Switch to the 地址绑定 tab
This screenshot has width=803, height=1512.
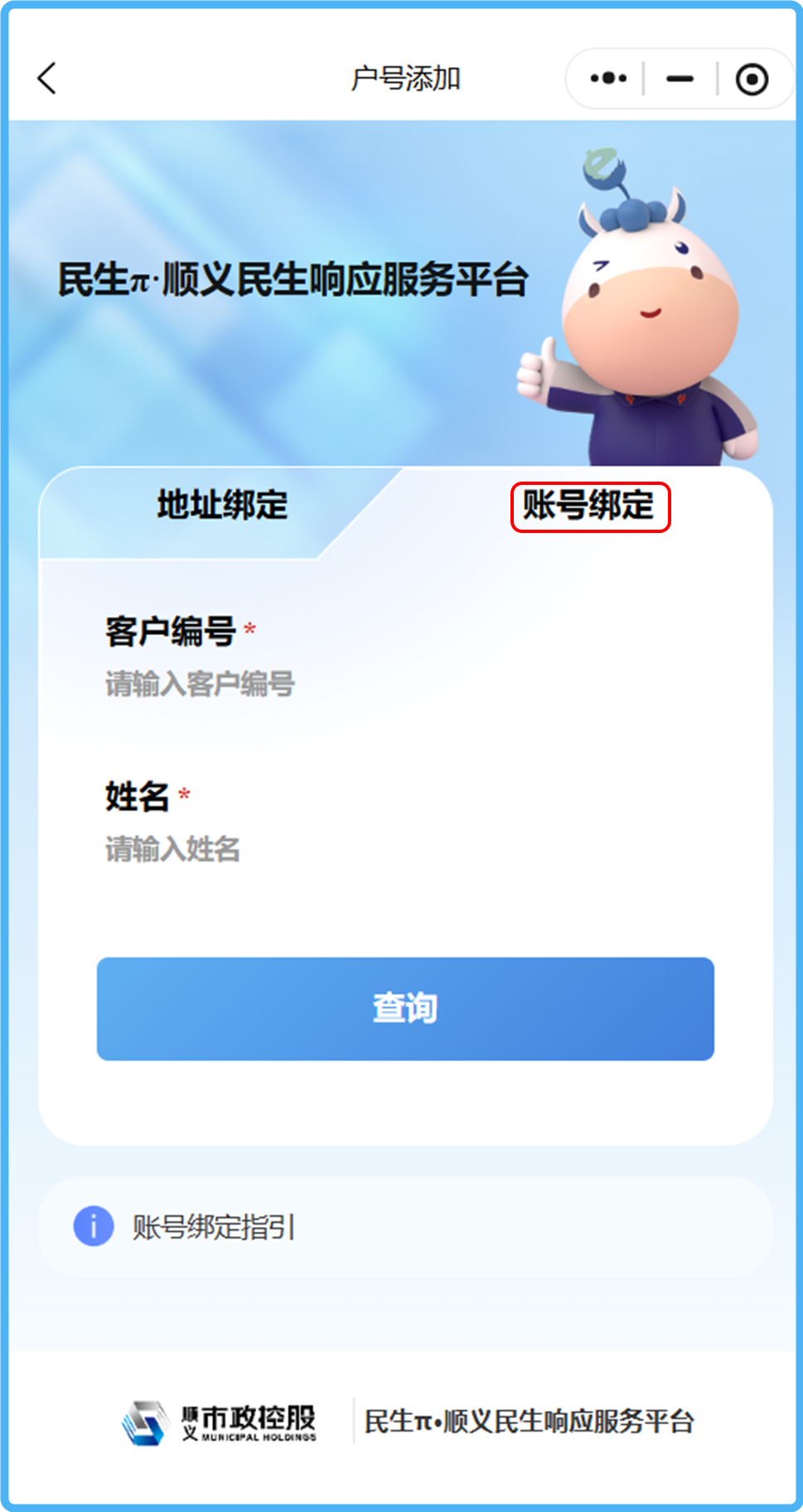pyautogui.click(x=222, y=506)
